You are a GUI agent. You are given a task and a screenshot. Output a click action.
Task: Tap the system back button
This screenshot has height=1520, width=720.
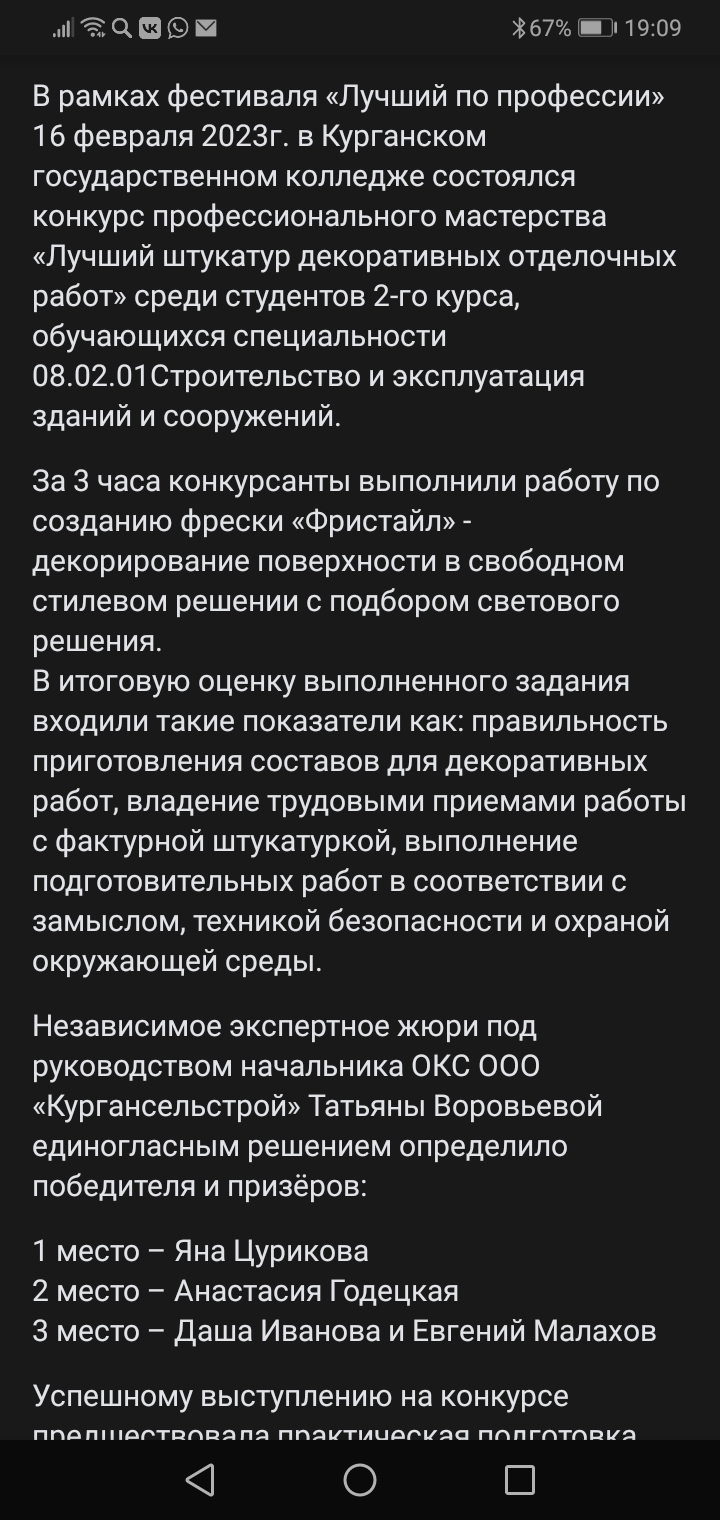[x=200, y=1480]
